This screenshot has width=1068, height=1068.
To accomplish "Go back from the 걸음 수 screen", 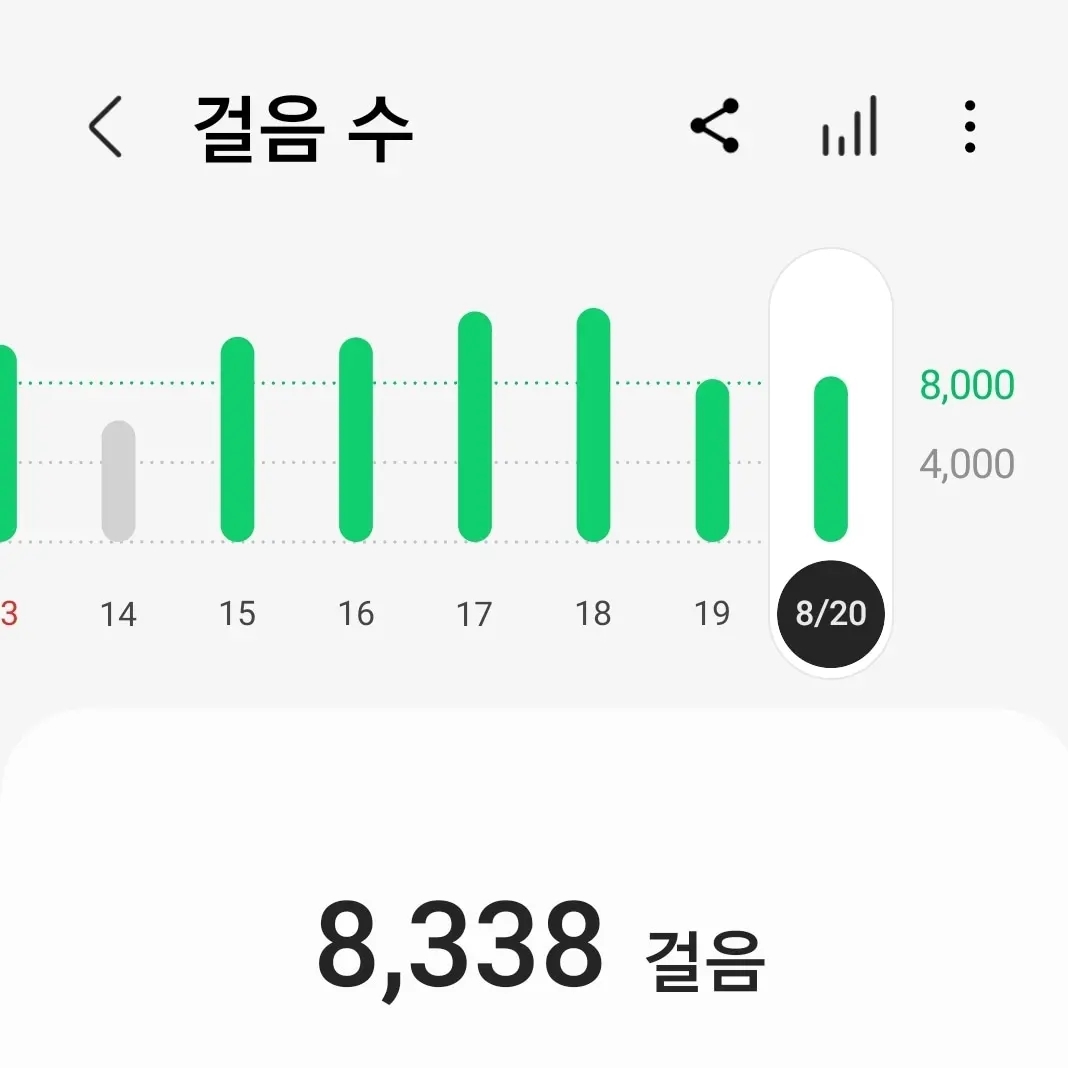I will [x=106, y=127].
